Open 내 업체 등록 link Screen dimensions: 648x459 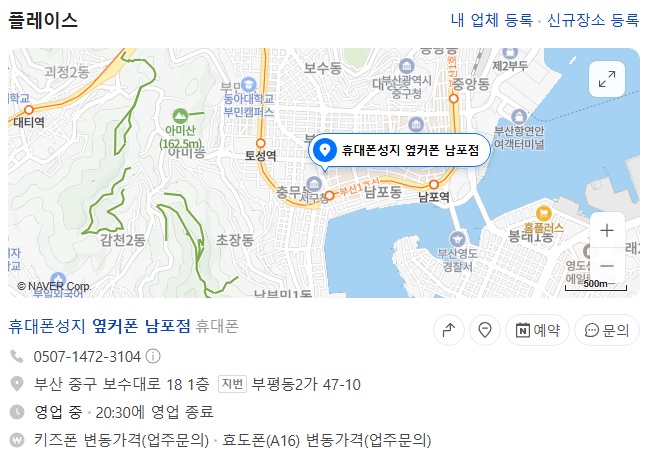pos(491,19)
